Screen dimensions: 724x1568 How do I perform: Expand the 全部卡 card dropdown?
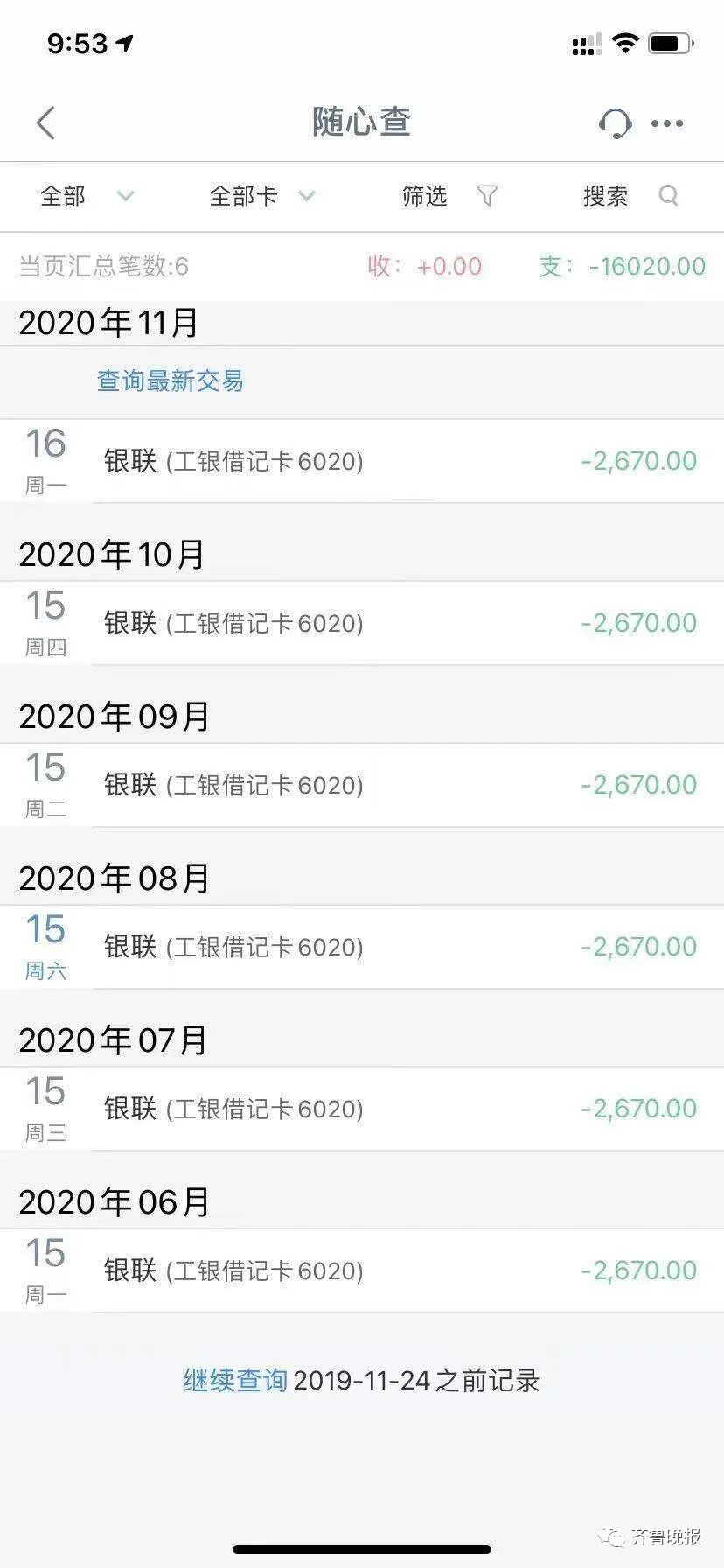[261, 196]
